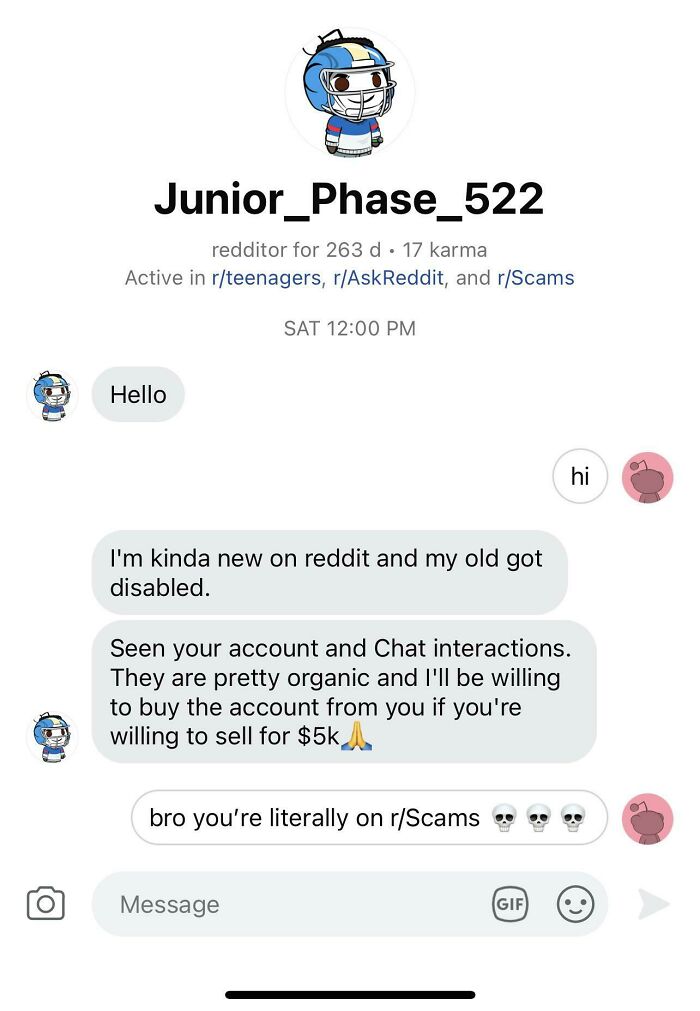Open the r/Scams community link

(x=535, y=278)
